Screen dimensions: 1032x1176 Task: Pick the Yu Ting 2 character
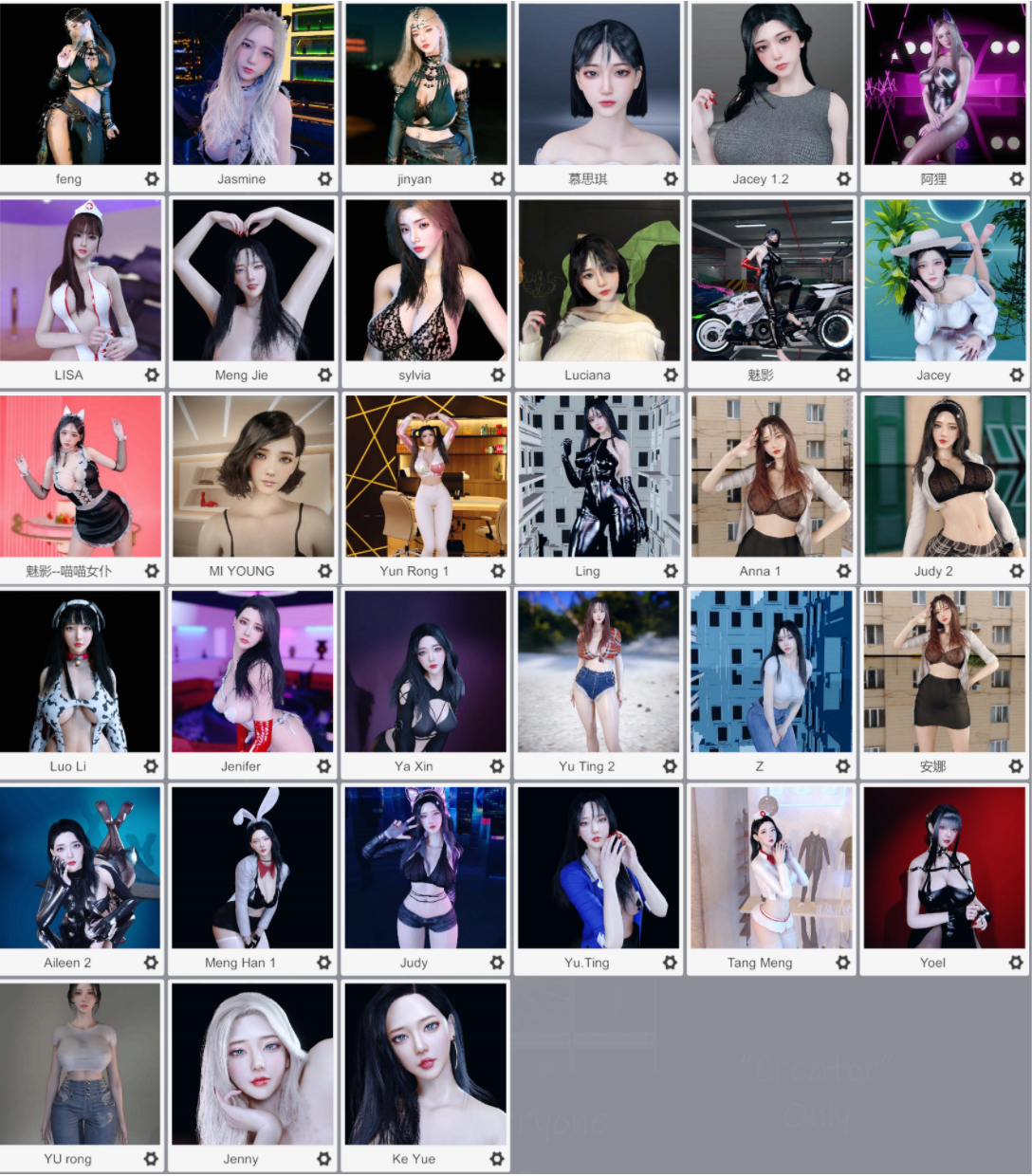(599, 672)
